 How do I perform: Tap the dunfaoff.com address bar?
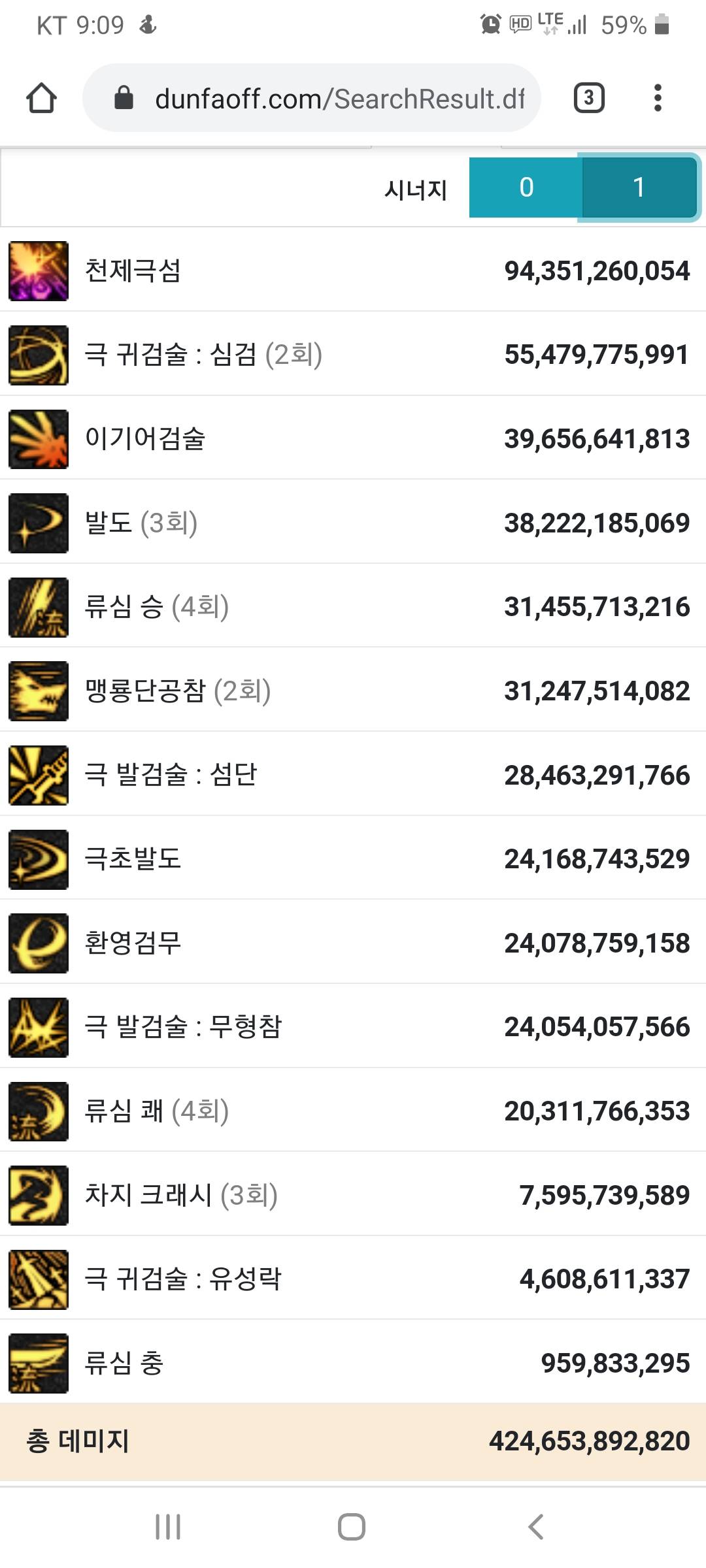click(327, 99)
